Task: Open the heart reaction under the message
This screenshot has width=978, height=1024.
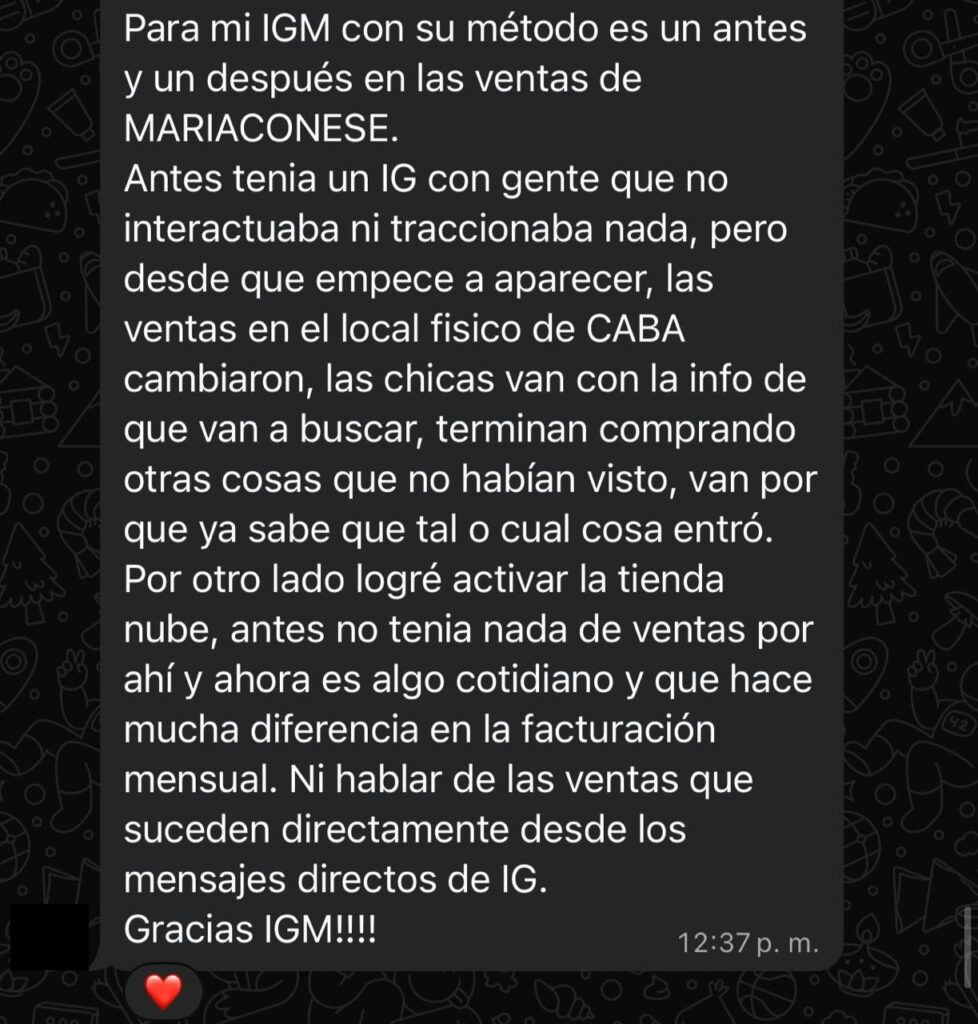Action: (164, 992)
